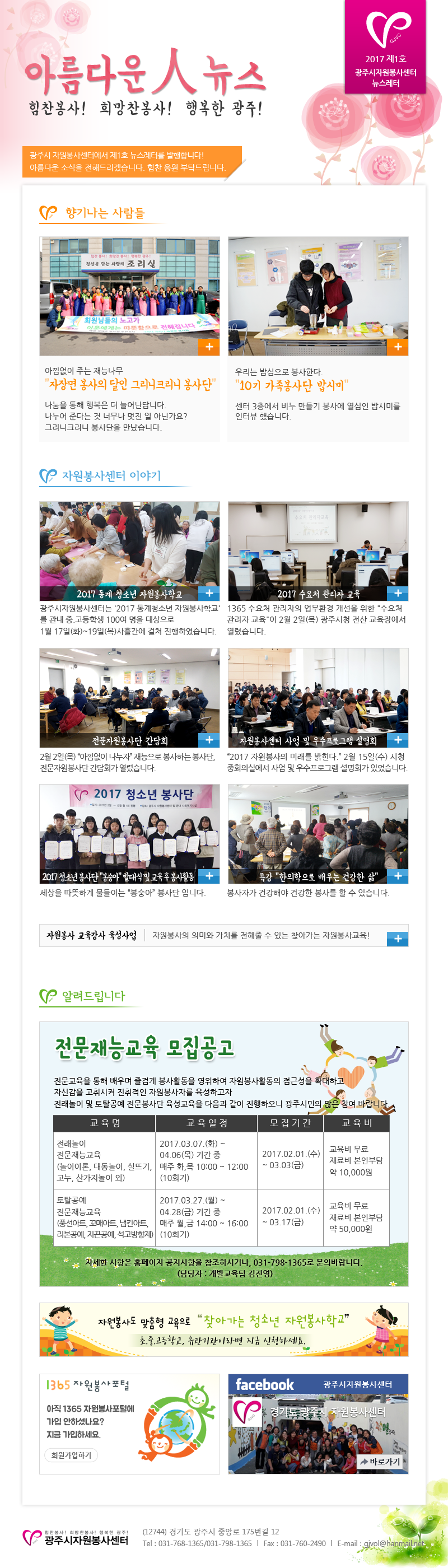Screen dimensions: 448x1568
Task: View more on 사업 및 우수프로그램 설명회
Action: (x=398, y=740)
